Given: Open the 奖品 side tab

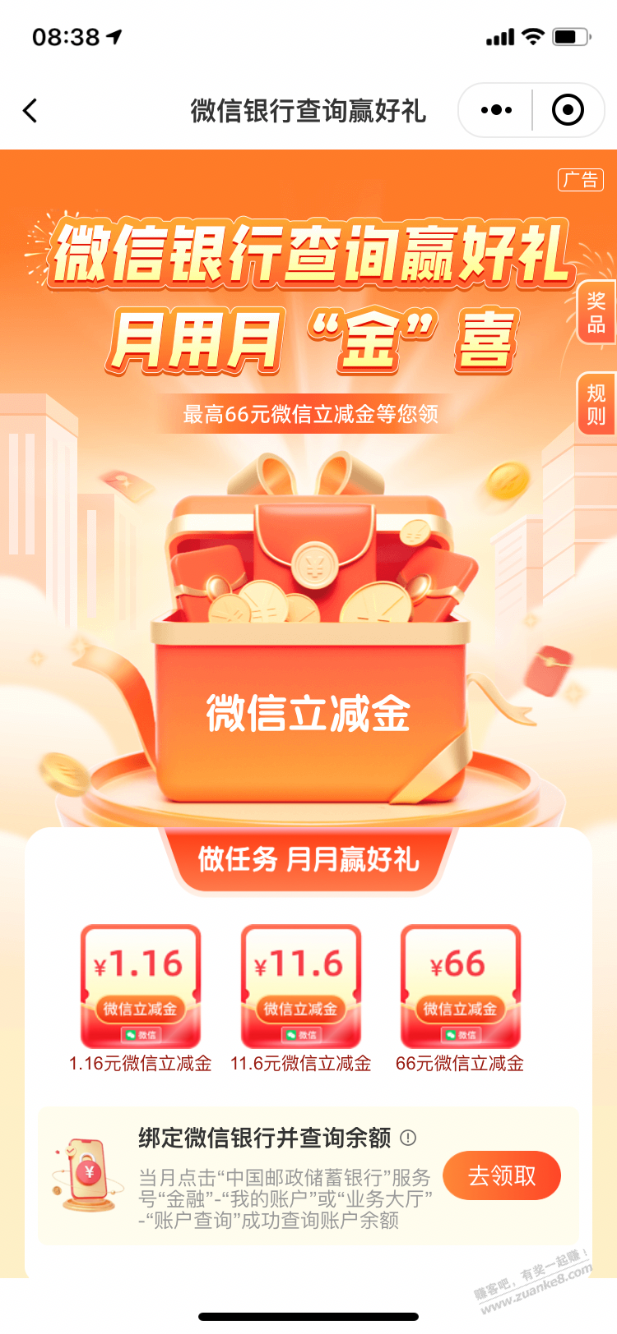Looking at the screenshot, I should [x=596, y=312].
